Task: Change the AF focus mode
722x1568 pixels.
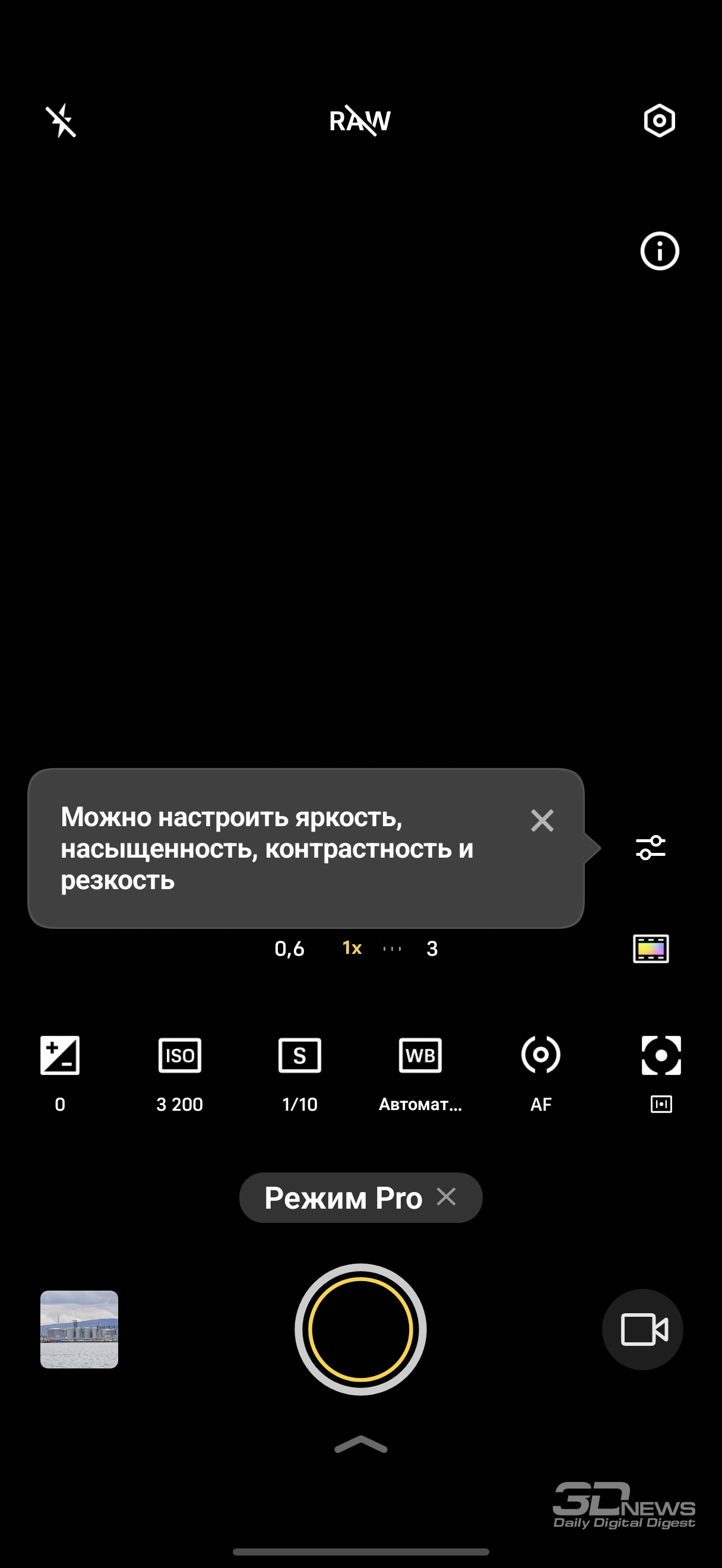Action: tap(541, 1055)
